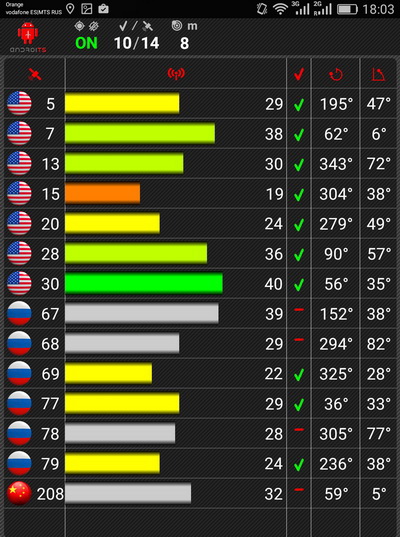The height and width of the screenshot is (537, 400).
Task: Sort by elevation angle column header
Action: tap(378, 74)
